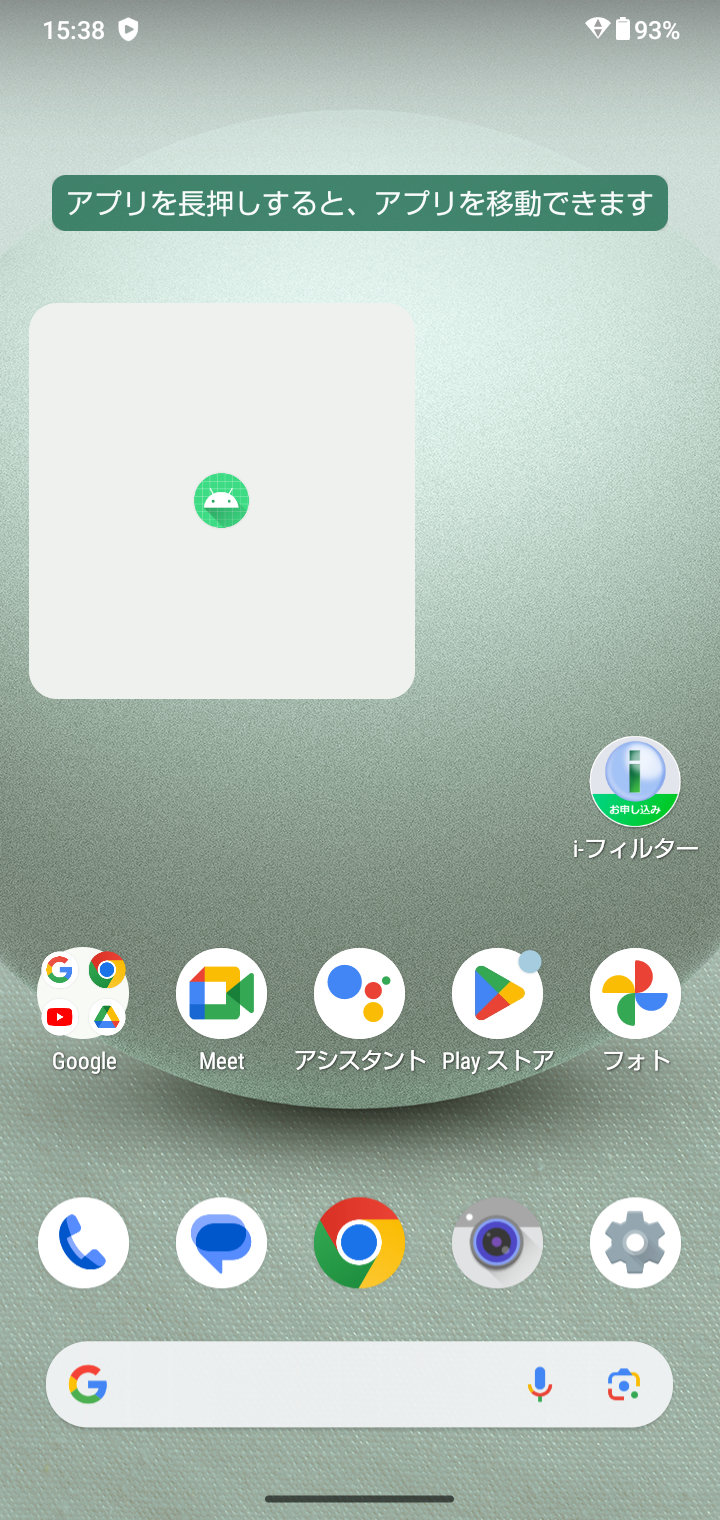Open the i-フィルター app
This screenshot has height=1520, width=720.
click(x=635, y=783)
